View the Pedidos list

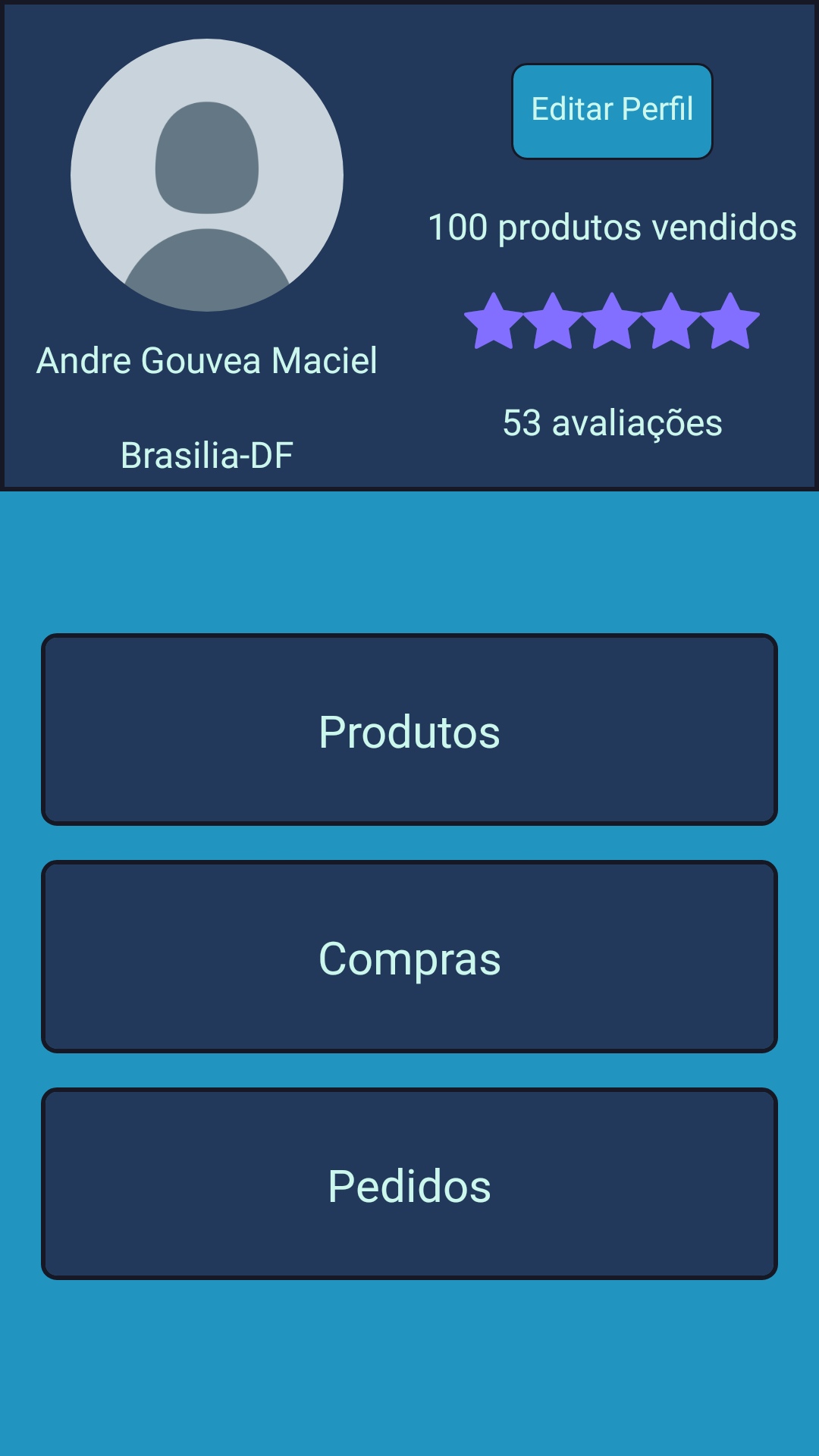[x=409, y=1184]
